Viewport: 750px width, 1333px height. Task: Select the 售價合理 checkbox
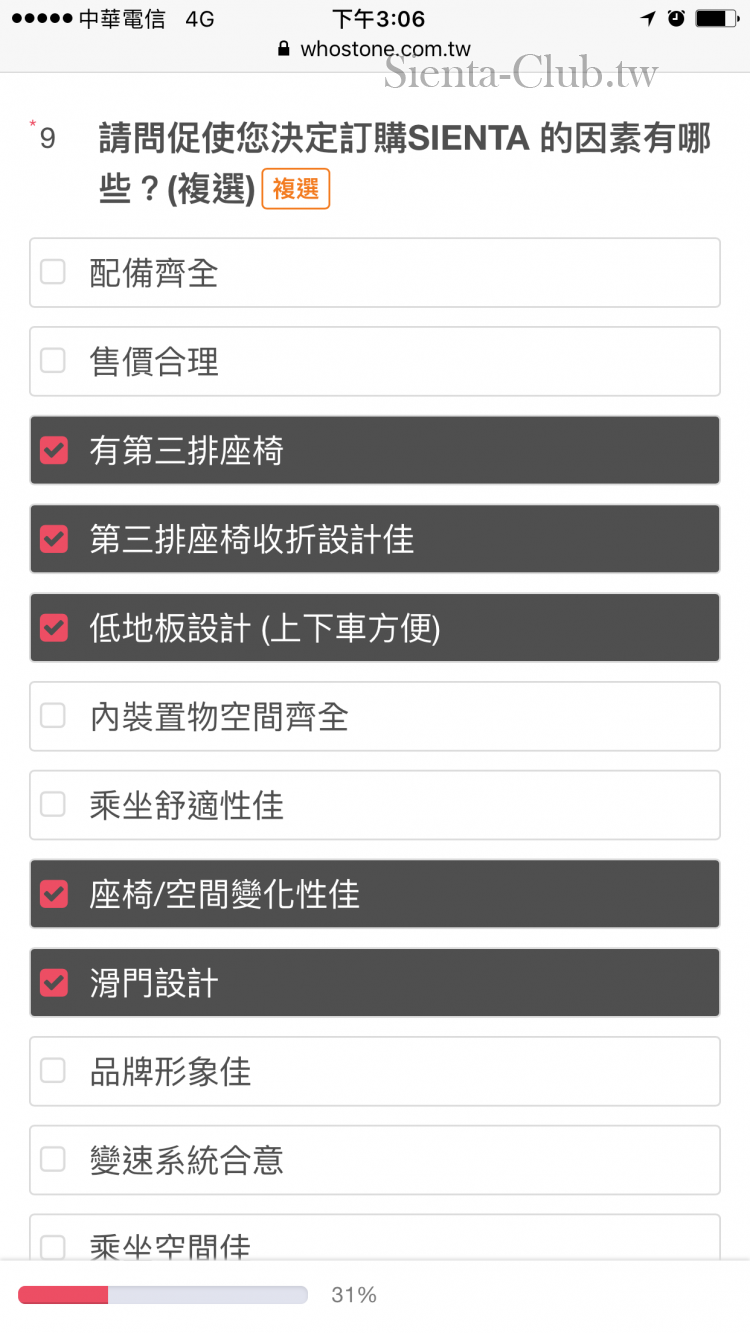pos(53,361)
